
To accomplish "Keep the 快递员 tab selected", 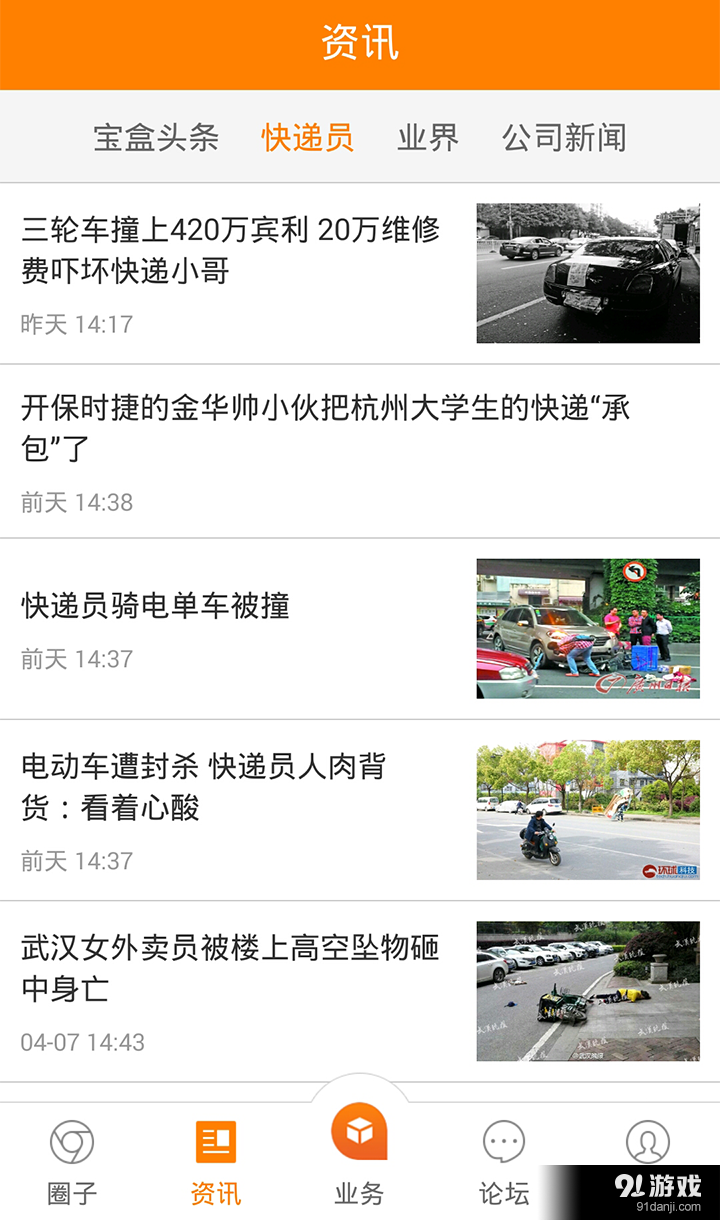I will [307, 138].
